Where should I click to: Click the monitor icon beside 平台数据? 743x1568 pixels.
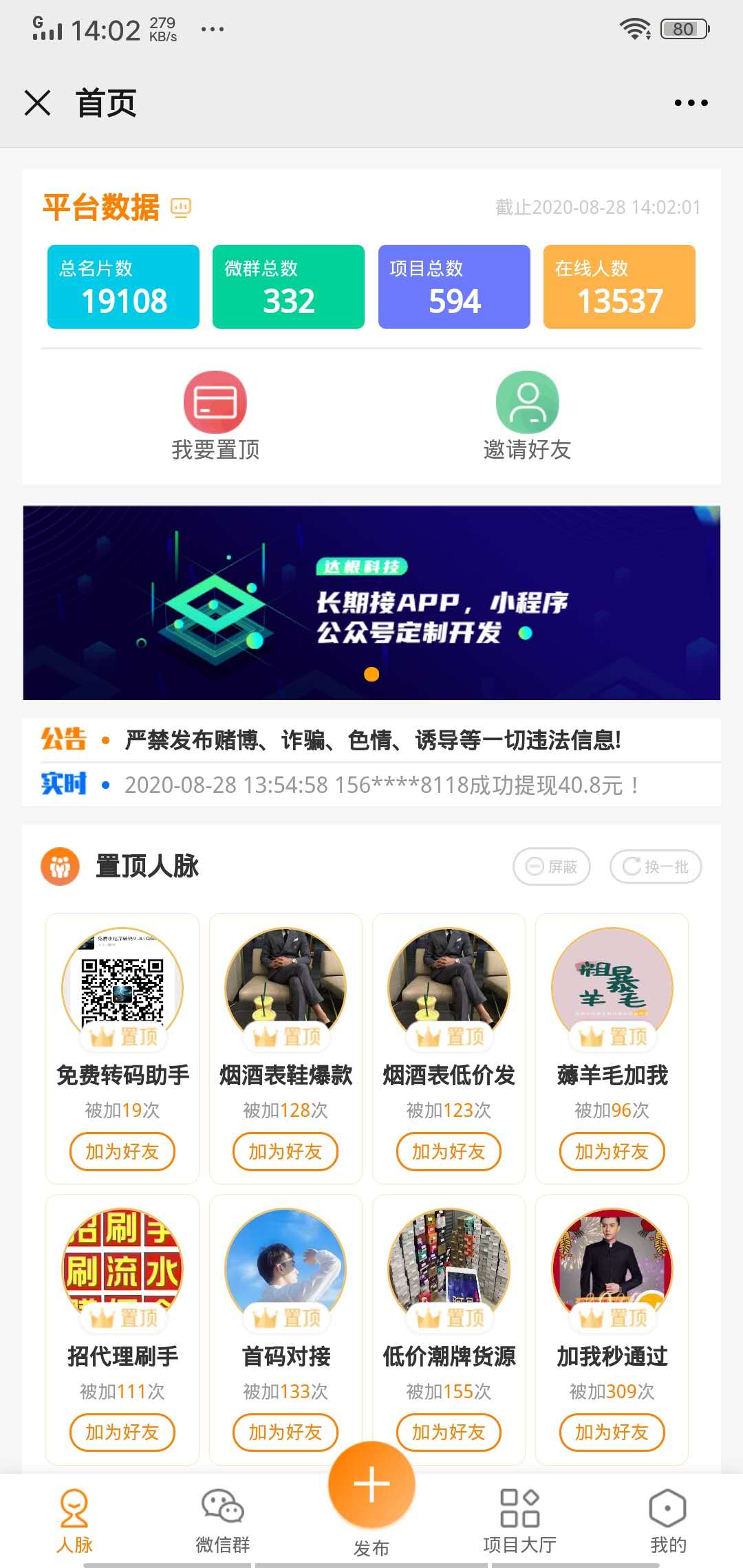click(180, 208)
